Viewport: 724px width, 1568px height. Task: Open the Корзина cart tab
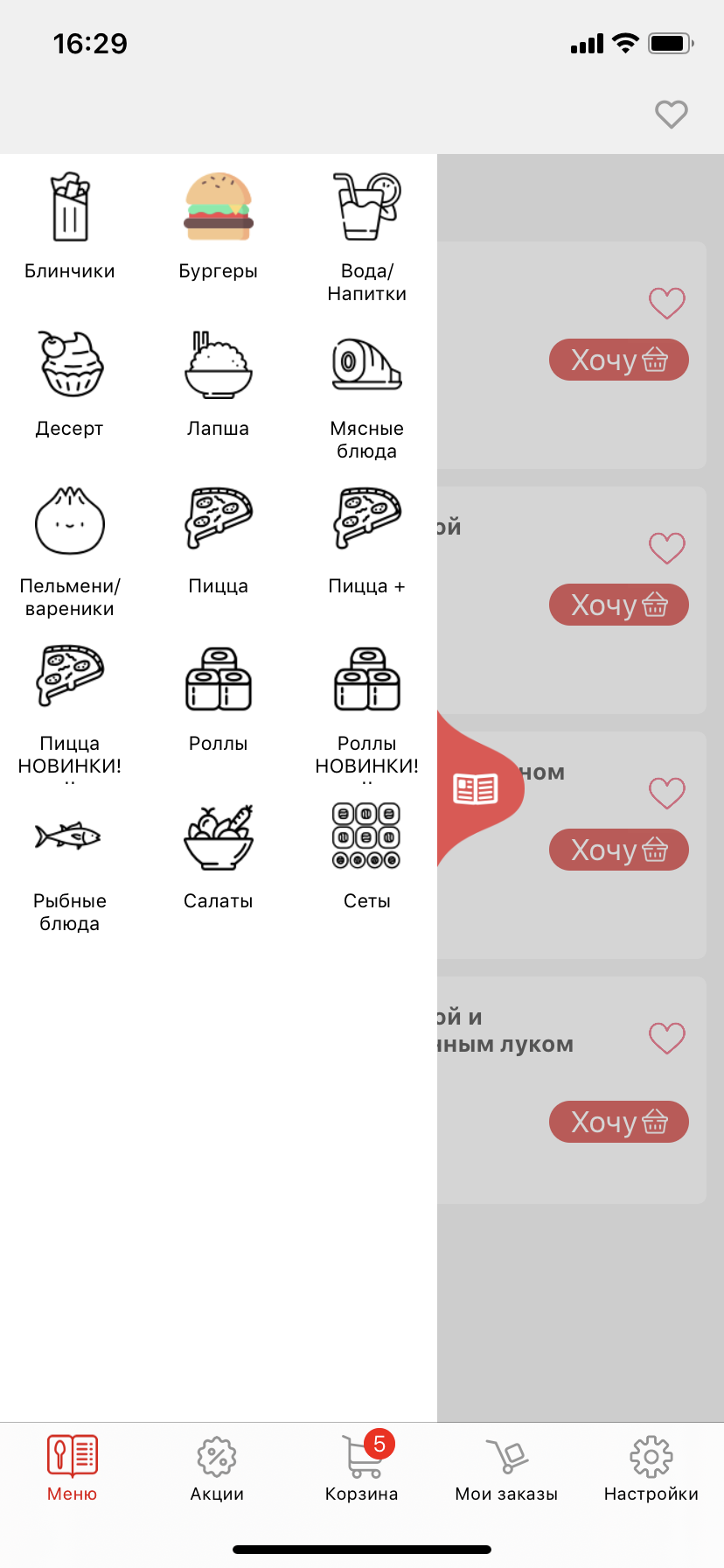[361, 1468]
